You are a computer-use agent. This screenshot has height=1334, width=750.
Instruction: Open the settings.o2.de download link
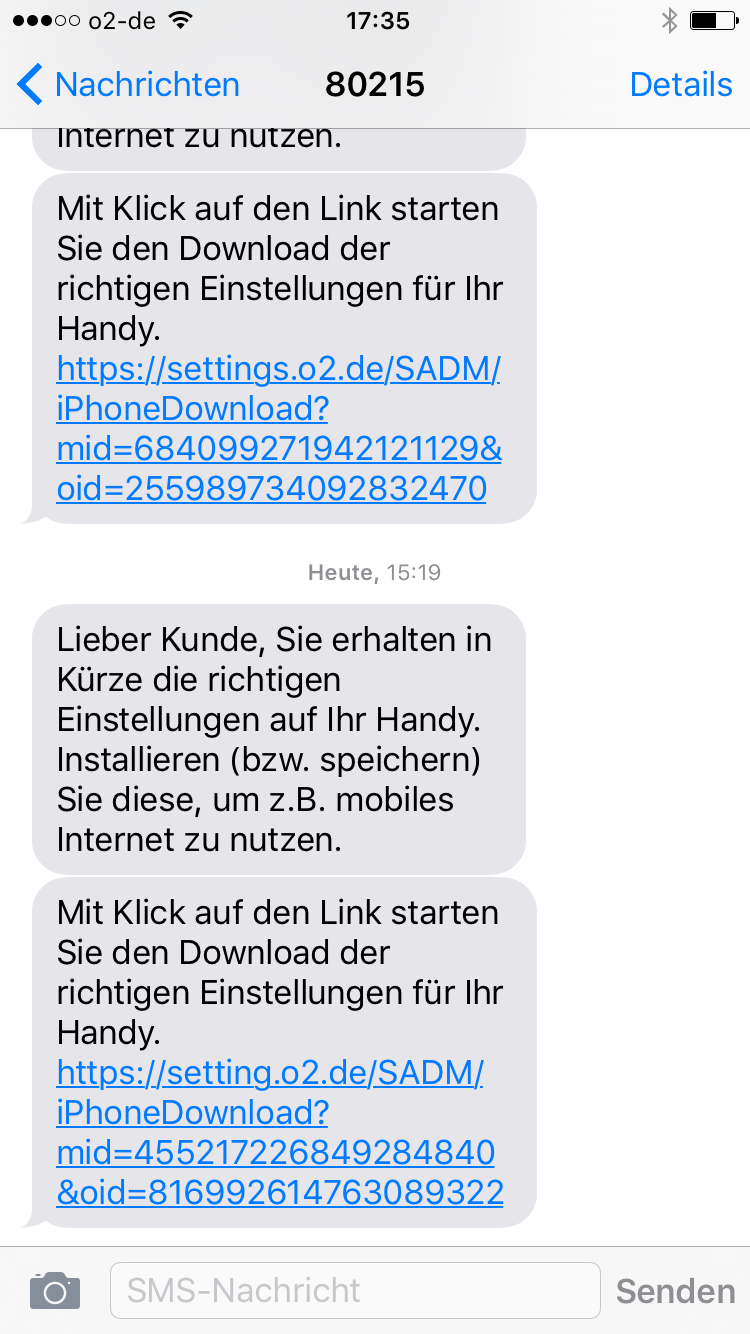point(279,429)
